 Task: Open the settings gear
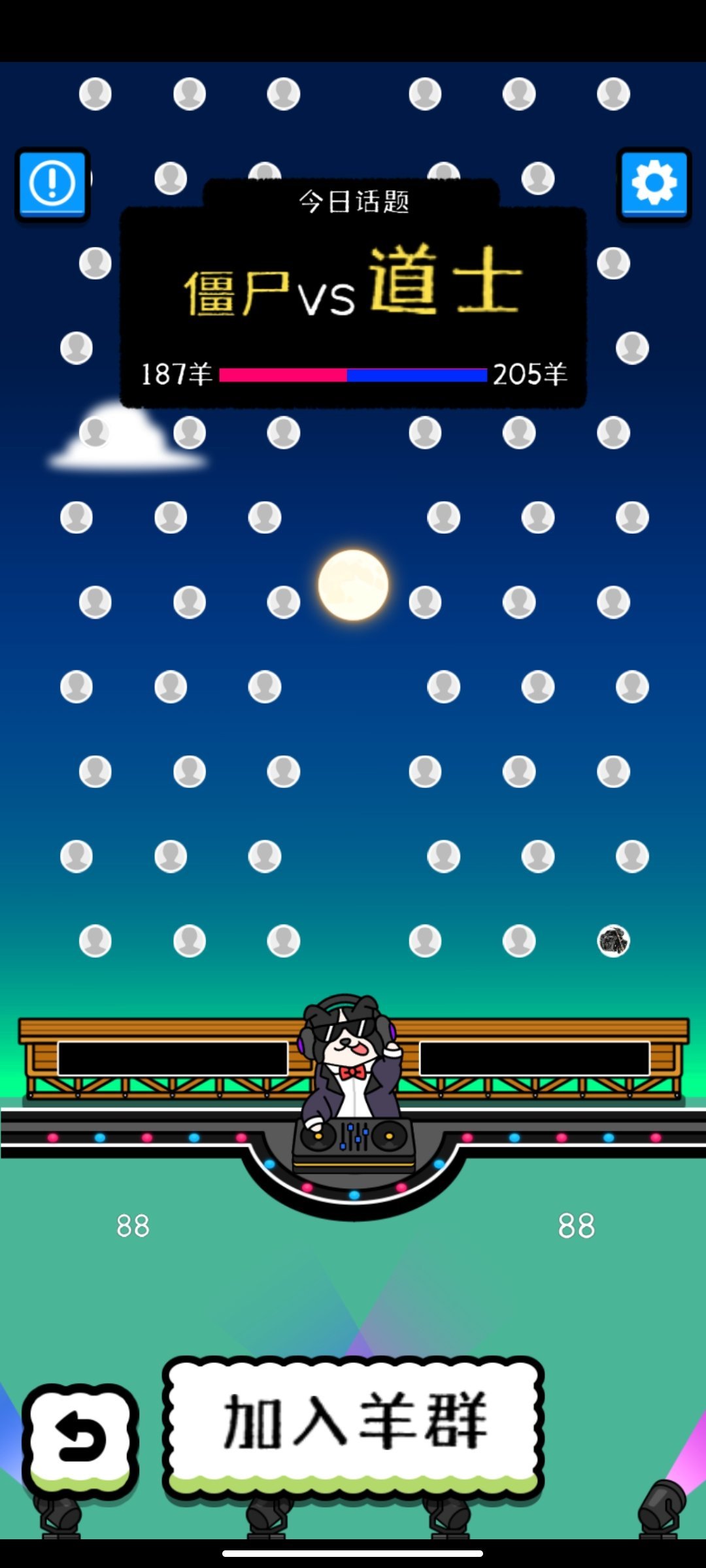[653, 184]
